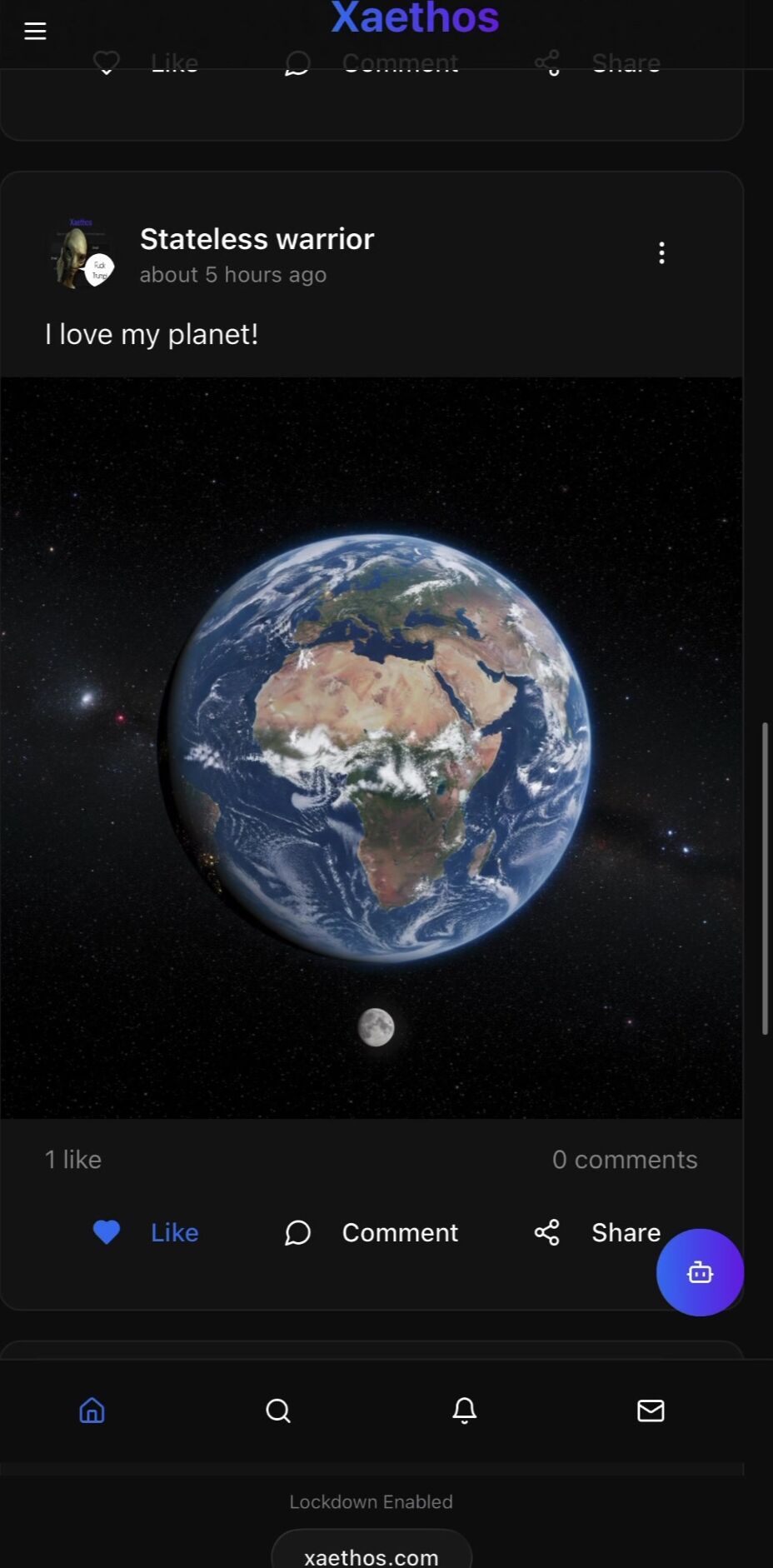Open Stateless warrior's profile by name
Screen dimensions: 773x1568
tap(257, 239)
